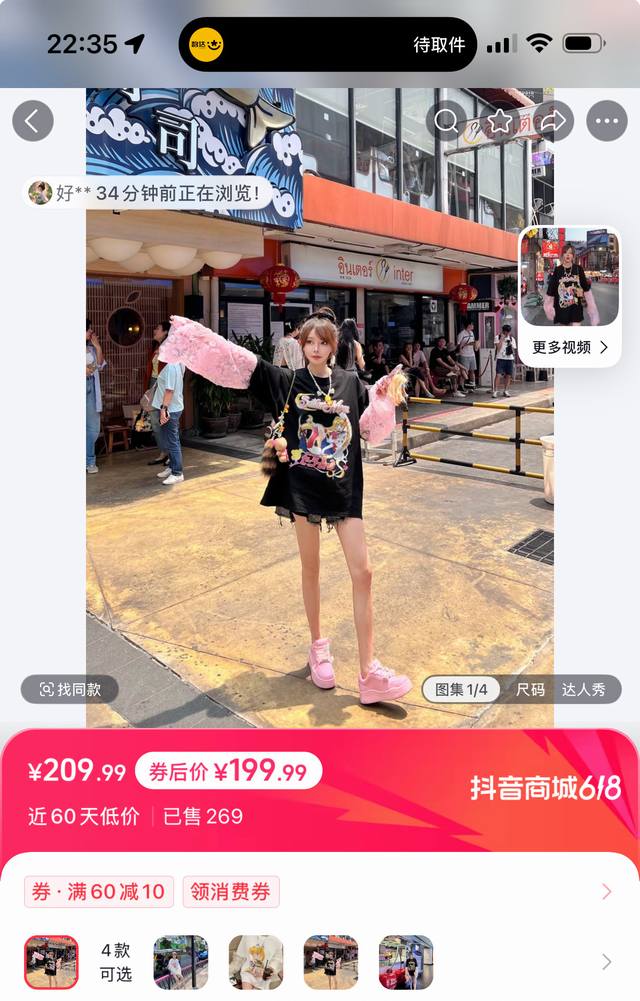The image size is (640, 1001).
Task: Tap 找同款 to find similar items
Action: click(70, 689)
